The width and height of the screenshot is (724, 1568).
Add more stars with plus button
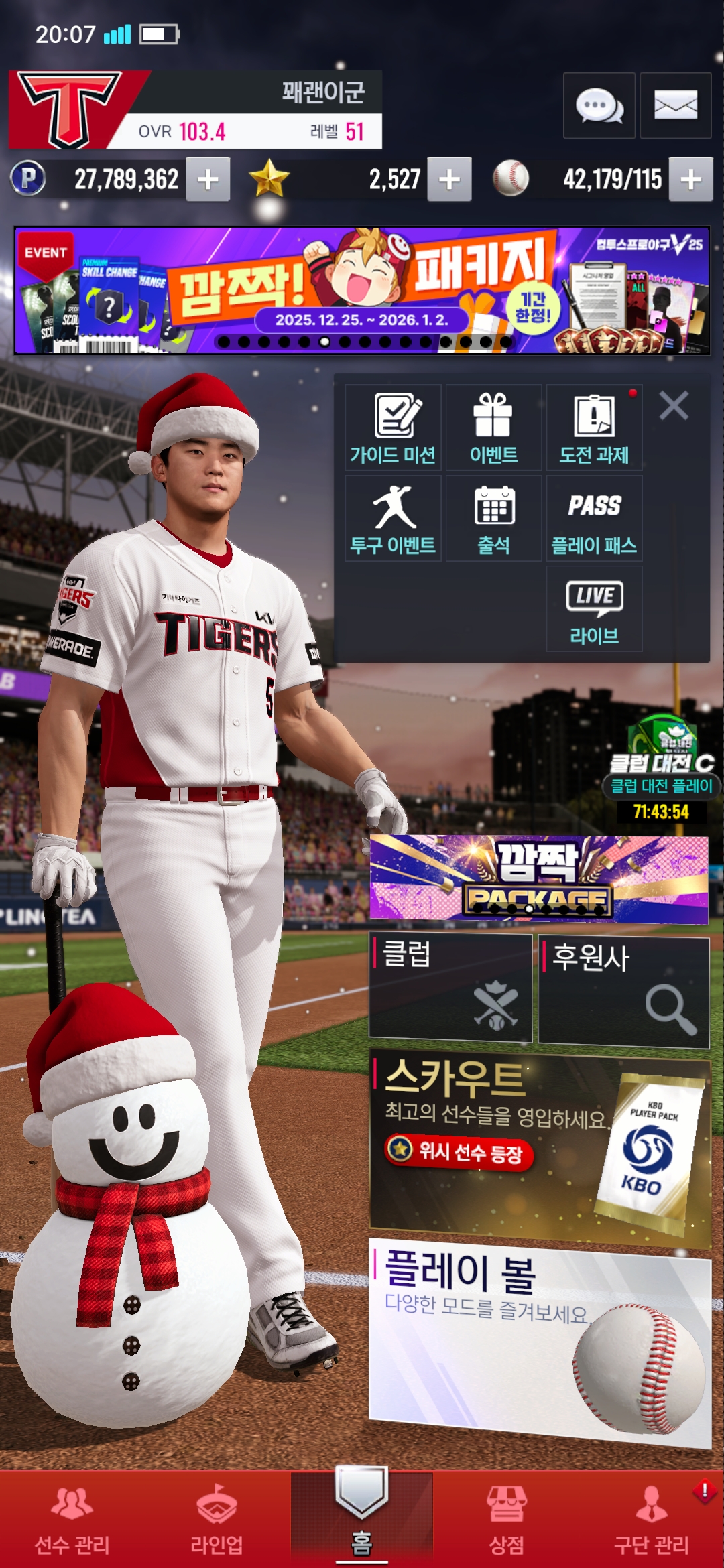tap(449, 179)
